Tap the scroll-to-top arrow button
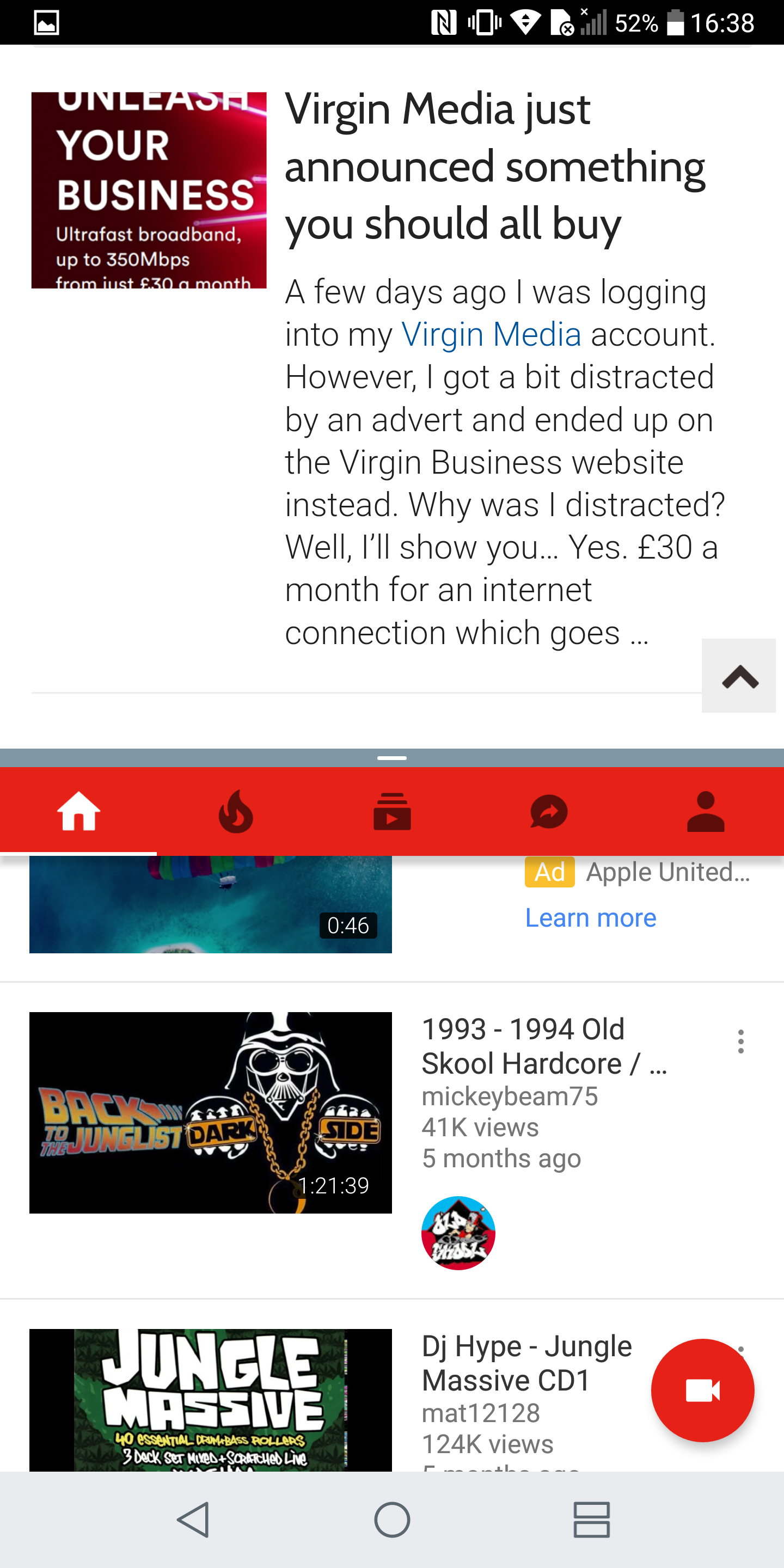Screen dimensions: 784x1568 tap(739, 676)
